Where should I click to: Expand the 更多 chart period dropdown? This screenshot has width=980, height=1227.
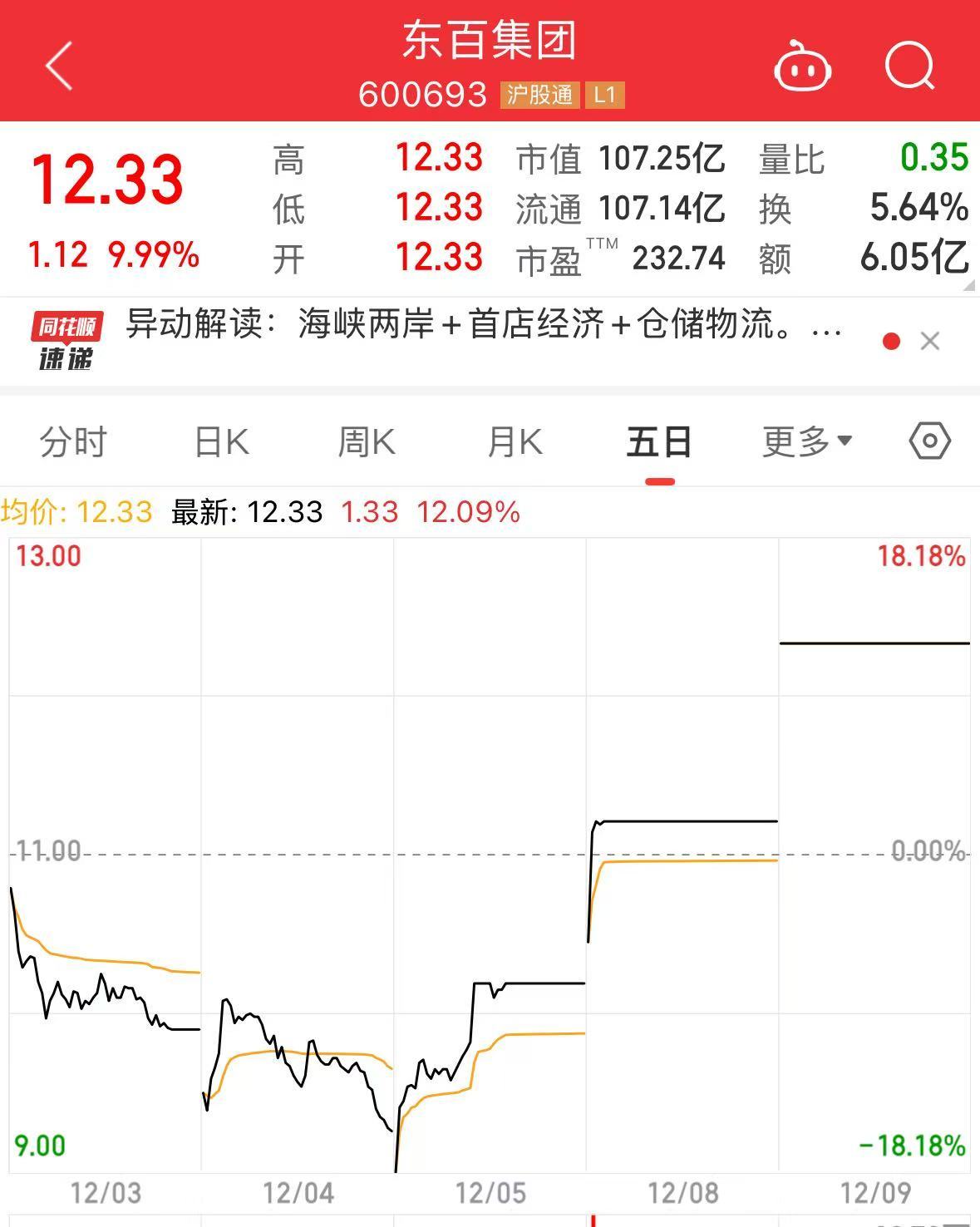(x=806, y=441)
